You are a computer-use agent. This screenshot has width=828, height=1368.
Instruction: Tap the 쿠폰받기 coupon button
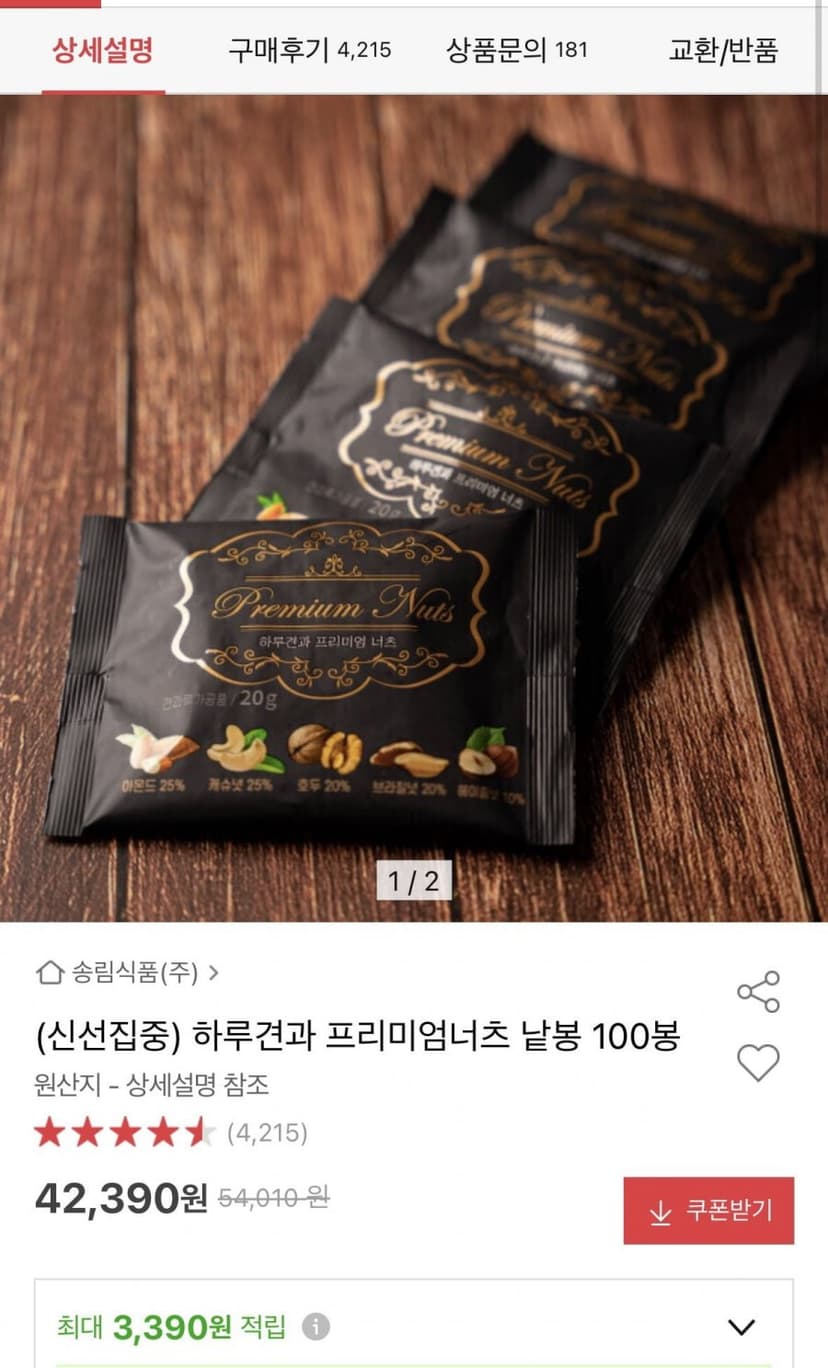(x=709, y=1211)
